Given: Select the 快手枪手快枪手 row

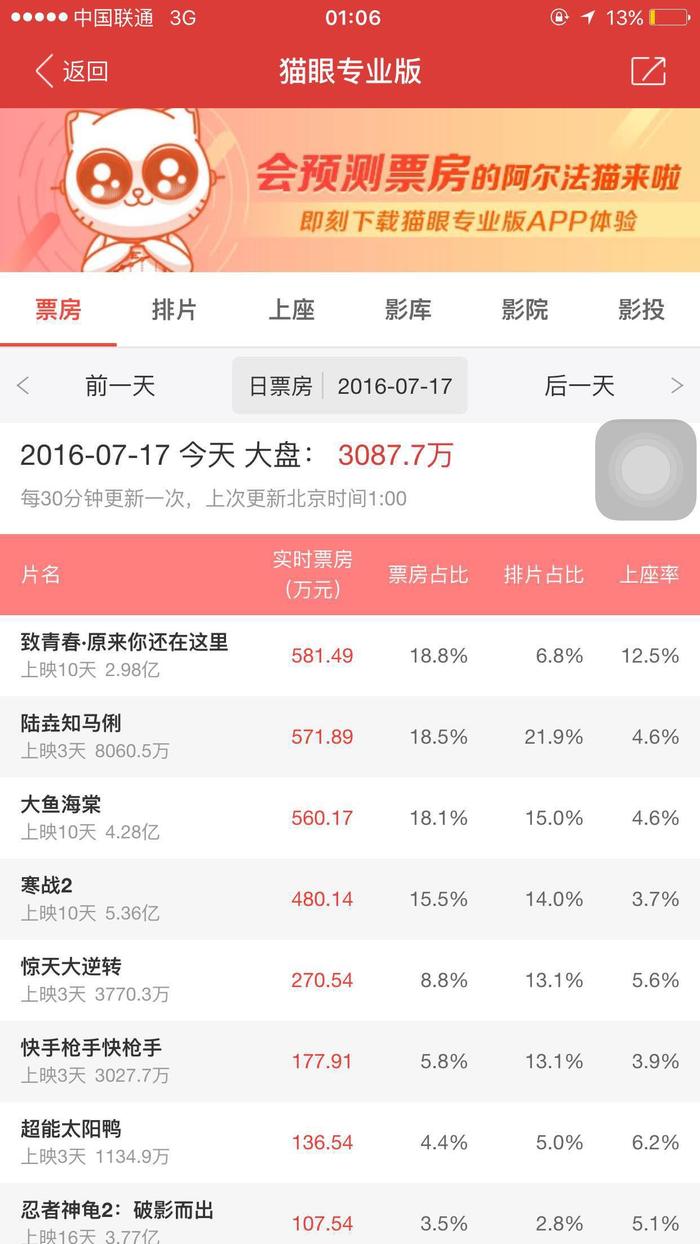Looking at the screenshot, I should pyautogui.click(x=350, y=1061).
